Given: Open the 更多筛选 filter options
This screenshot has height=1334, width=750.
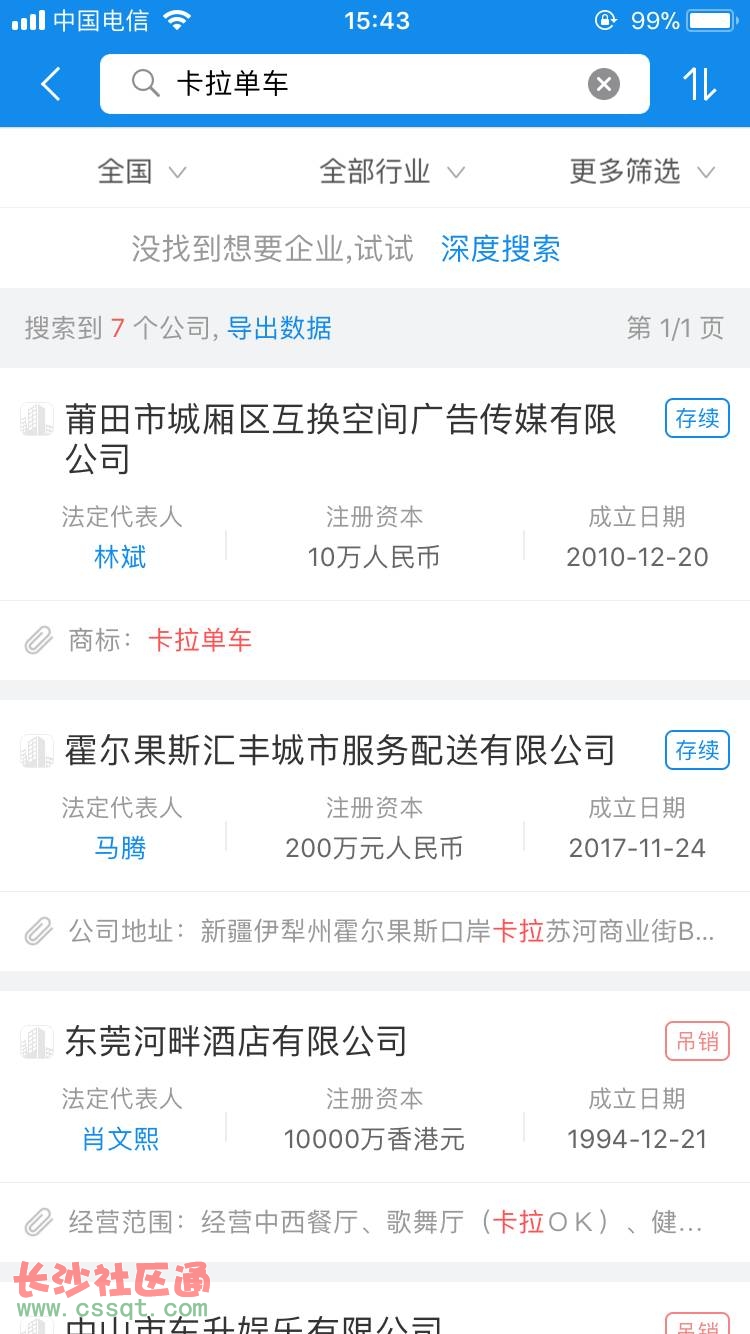Looking at the screenshot, I should [642, 172].
